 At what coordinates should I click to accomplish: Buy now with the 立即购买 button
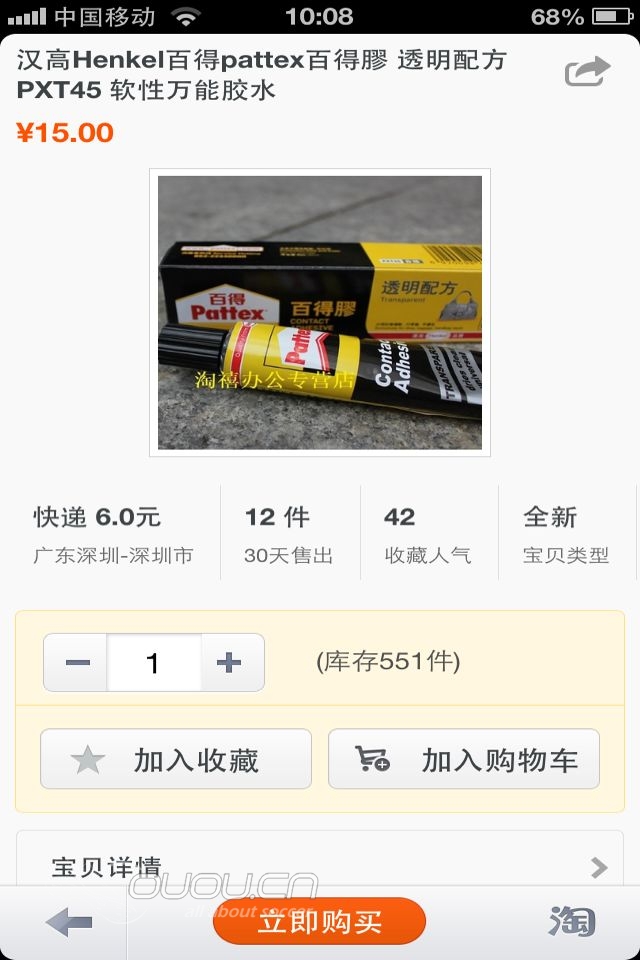[x=319, y=922]
